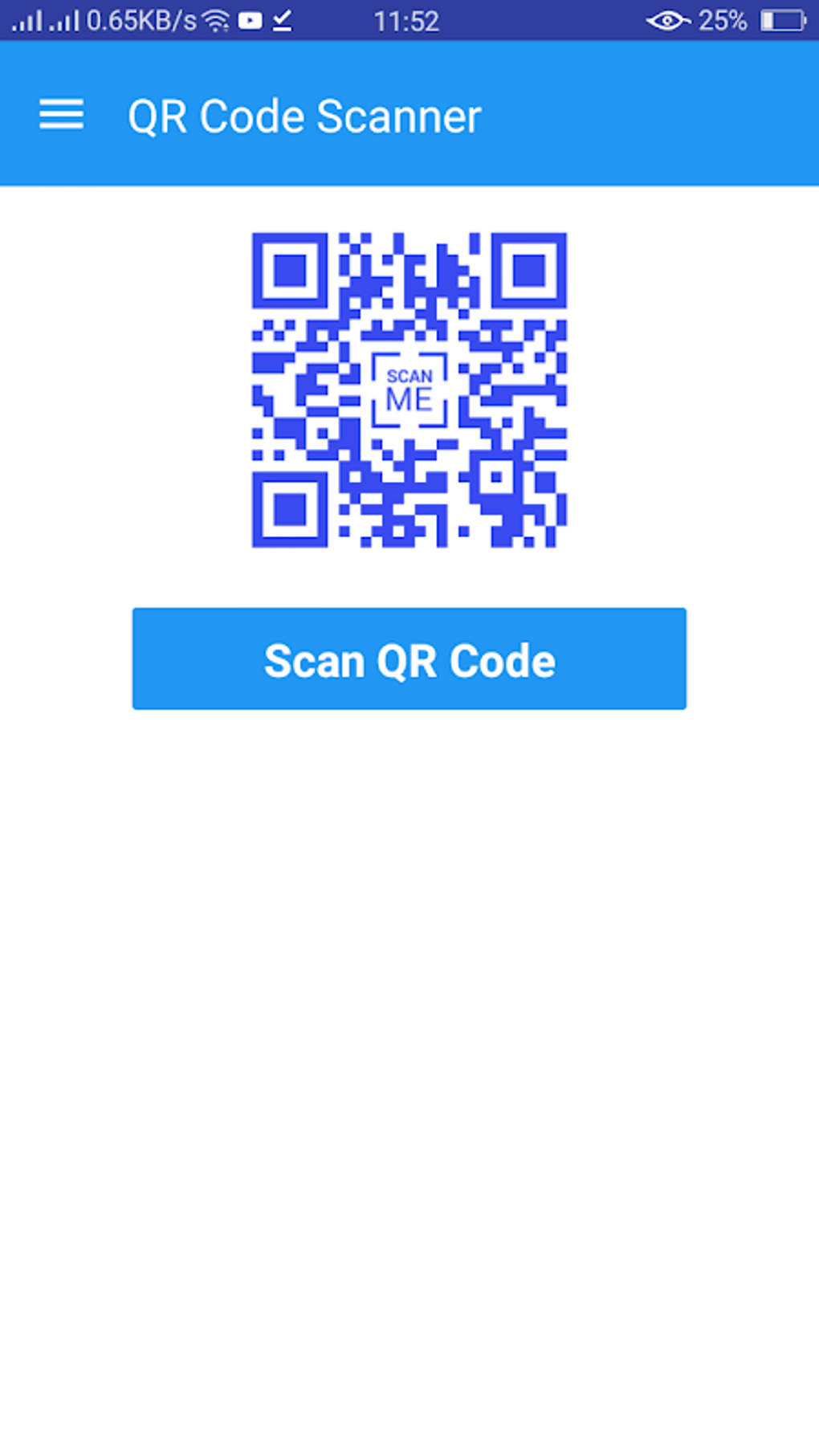This screenshot has height=1456, width=819.
Task: Tap the eye mode icon in status bar
Action: (x=668, y=20)
